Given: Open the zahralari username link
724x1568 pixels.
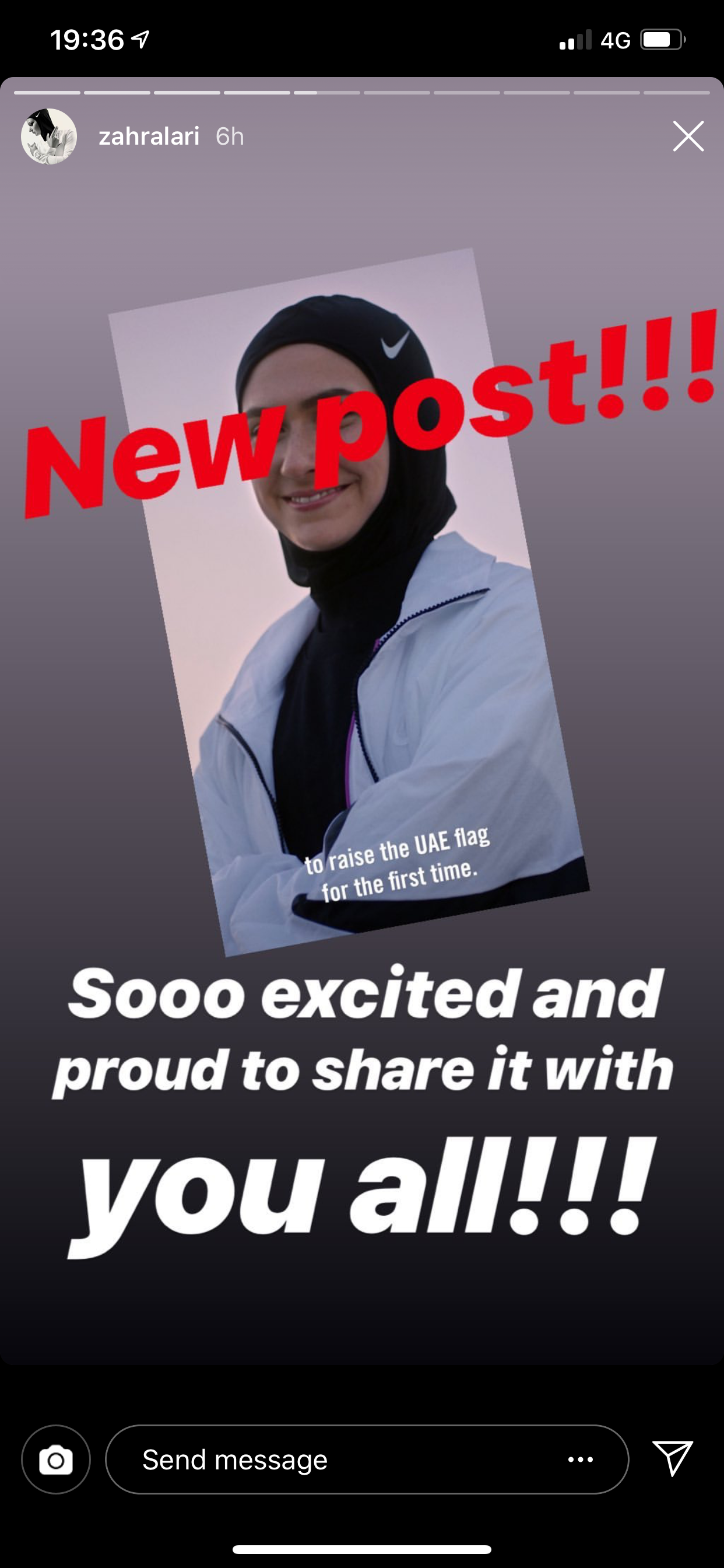Looking at the screenshot, I should coord(149,136).
